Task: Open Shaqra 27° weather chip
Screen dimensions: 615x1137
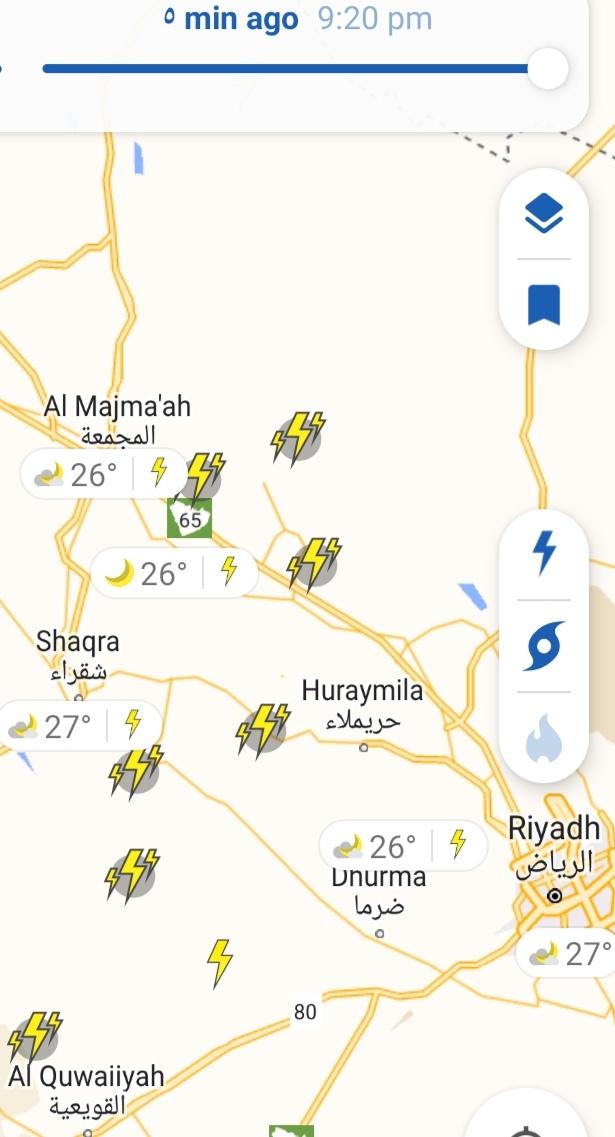Action: pyautogui.click(x=80, y=725)
